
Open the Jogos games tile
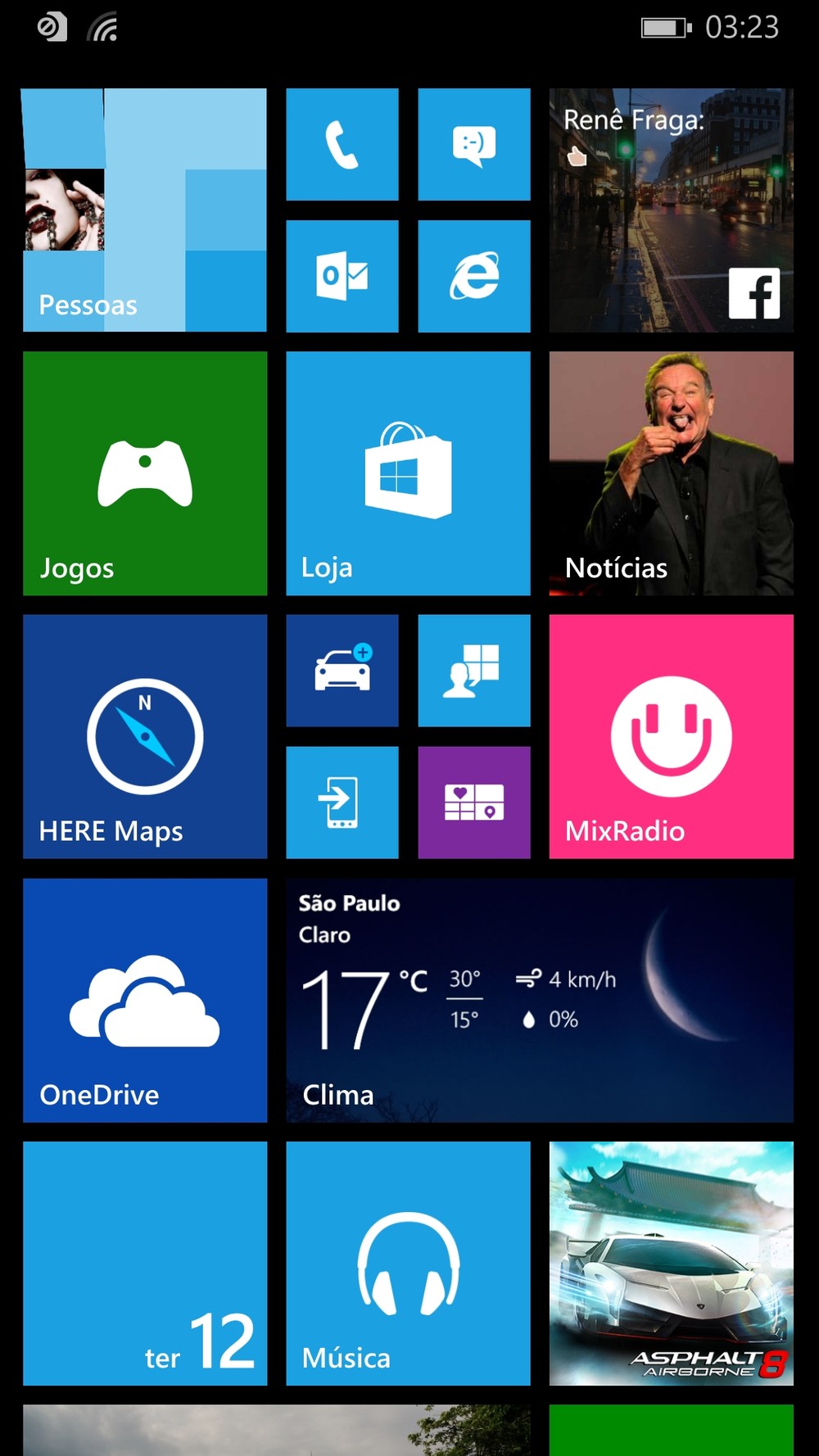[145, 473]
